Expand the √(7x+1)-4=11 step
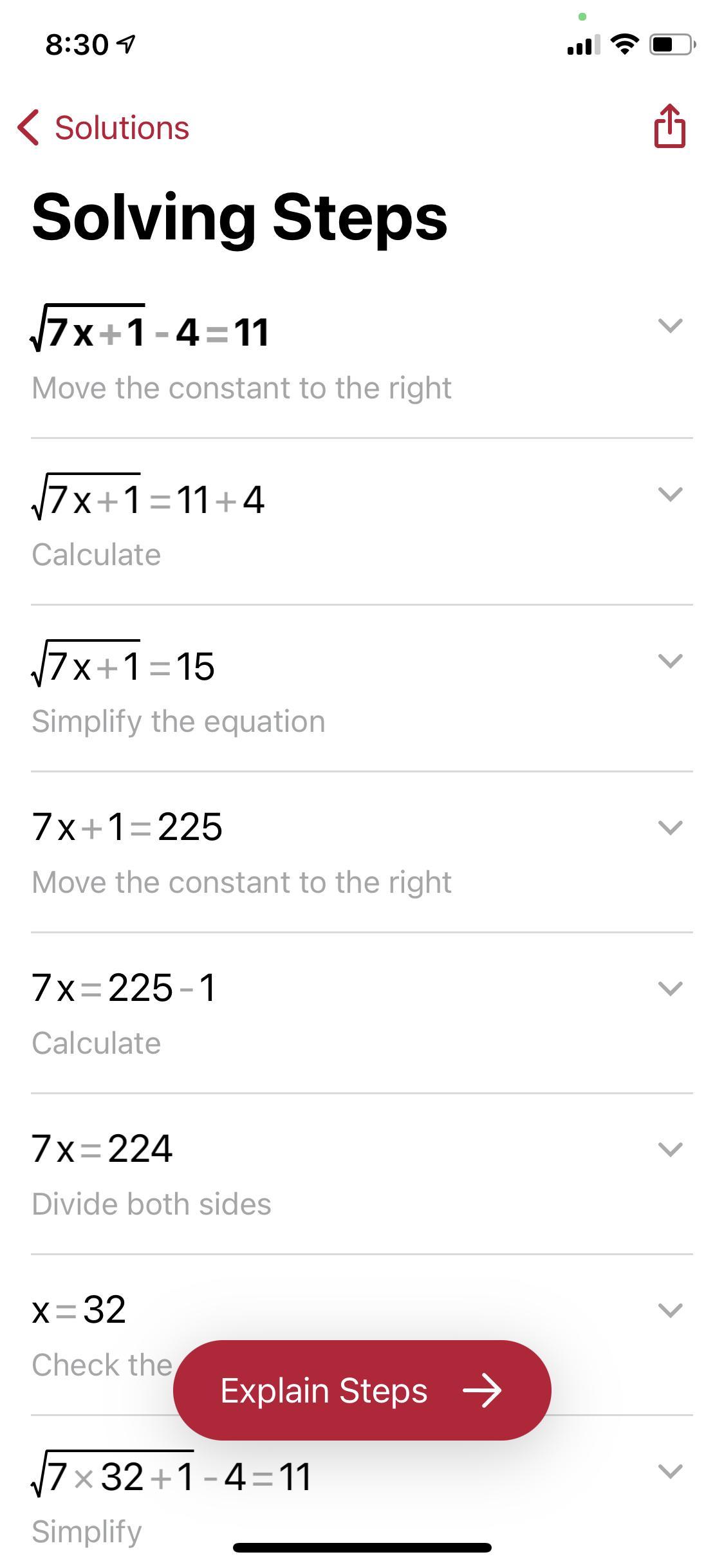Viewport: 724px width, 1568px height. tap(670, 326)
